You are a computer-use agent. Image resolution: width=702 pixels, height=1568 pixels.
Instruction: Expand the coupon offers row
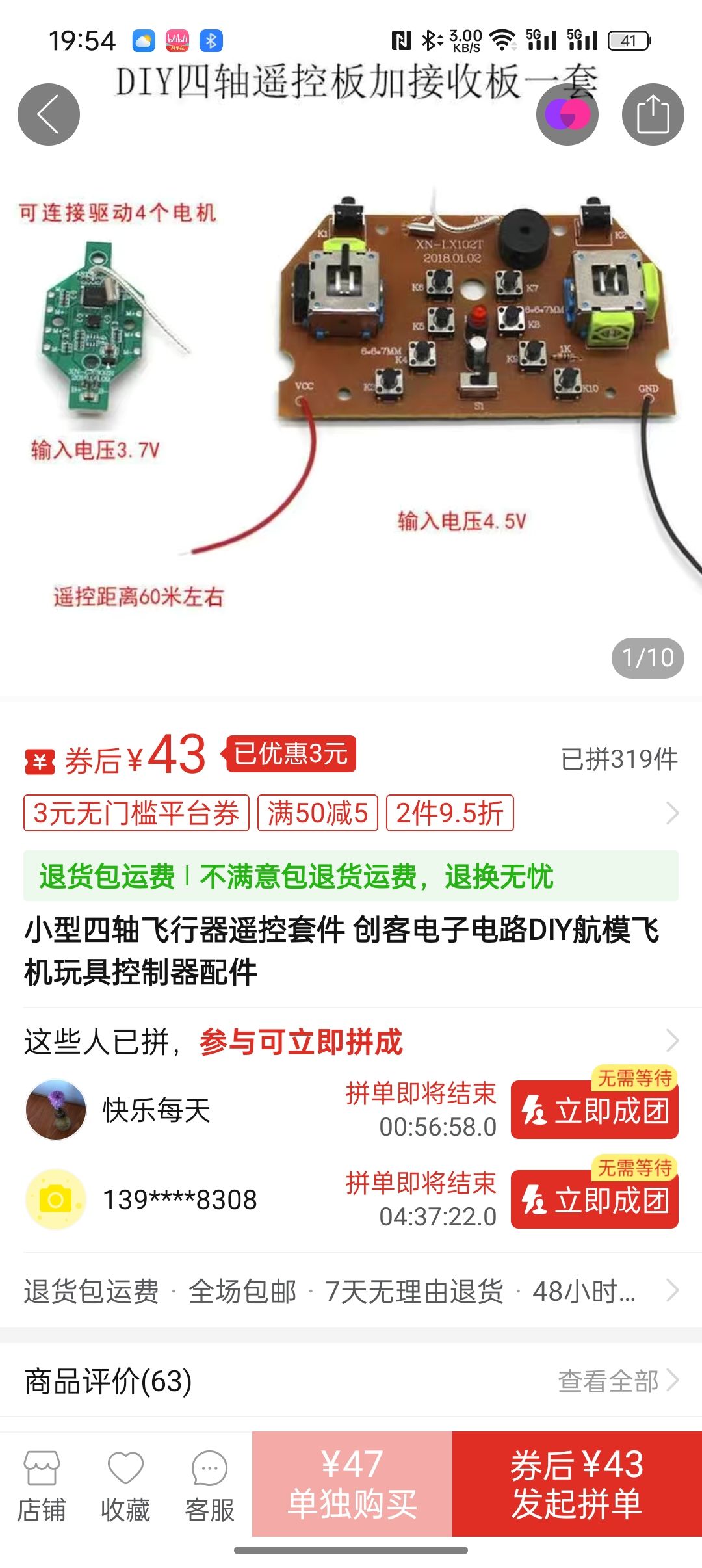(x=672, y=813)
